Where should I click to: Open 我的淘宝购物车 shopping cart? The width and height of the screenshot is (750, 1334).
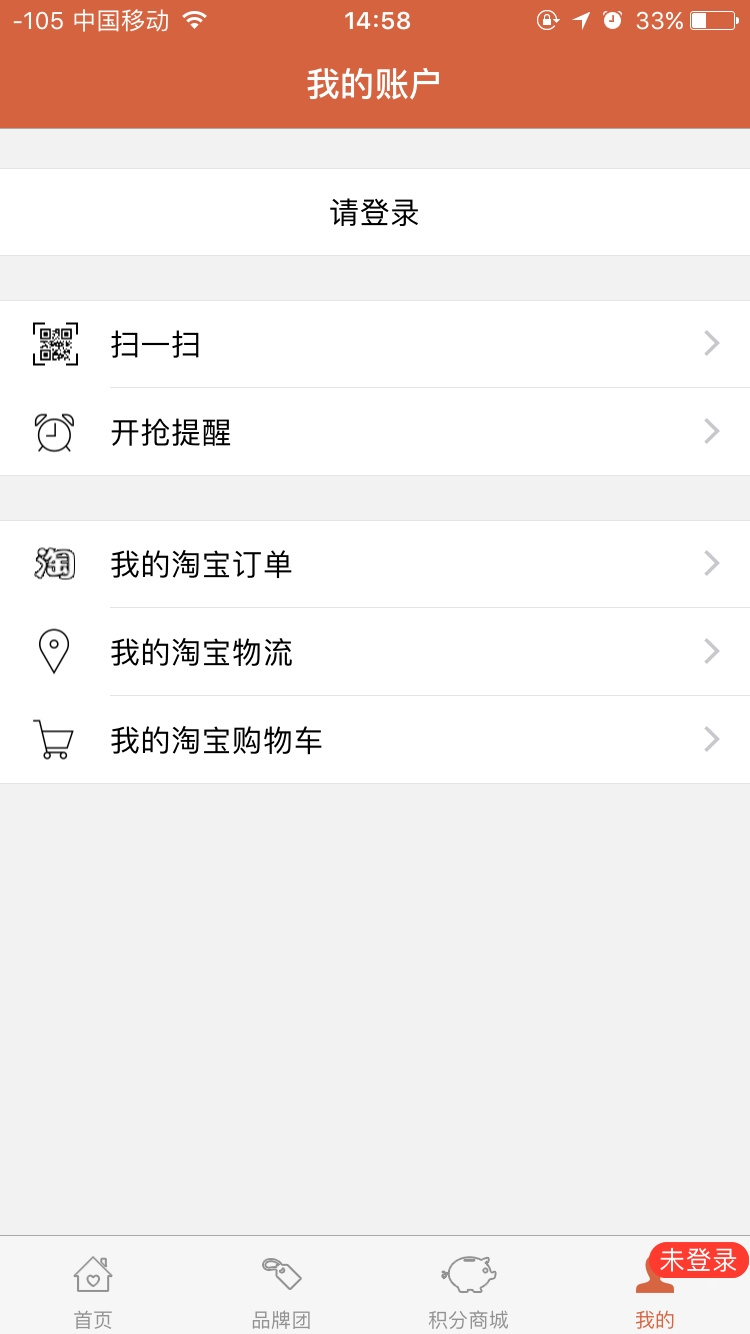pyautogui.click(x=375, y=740)
